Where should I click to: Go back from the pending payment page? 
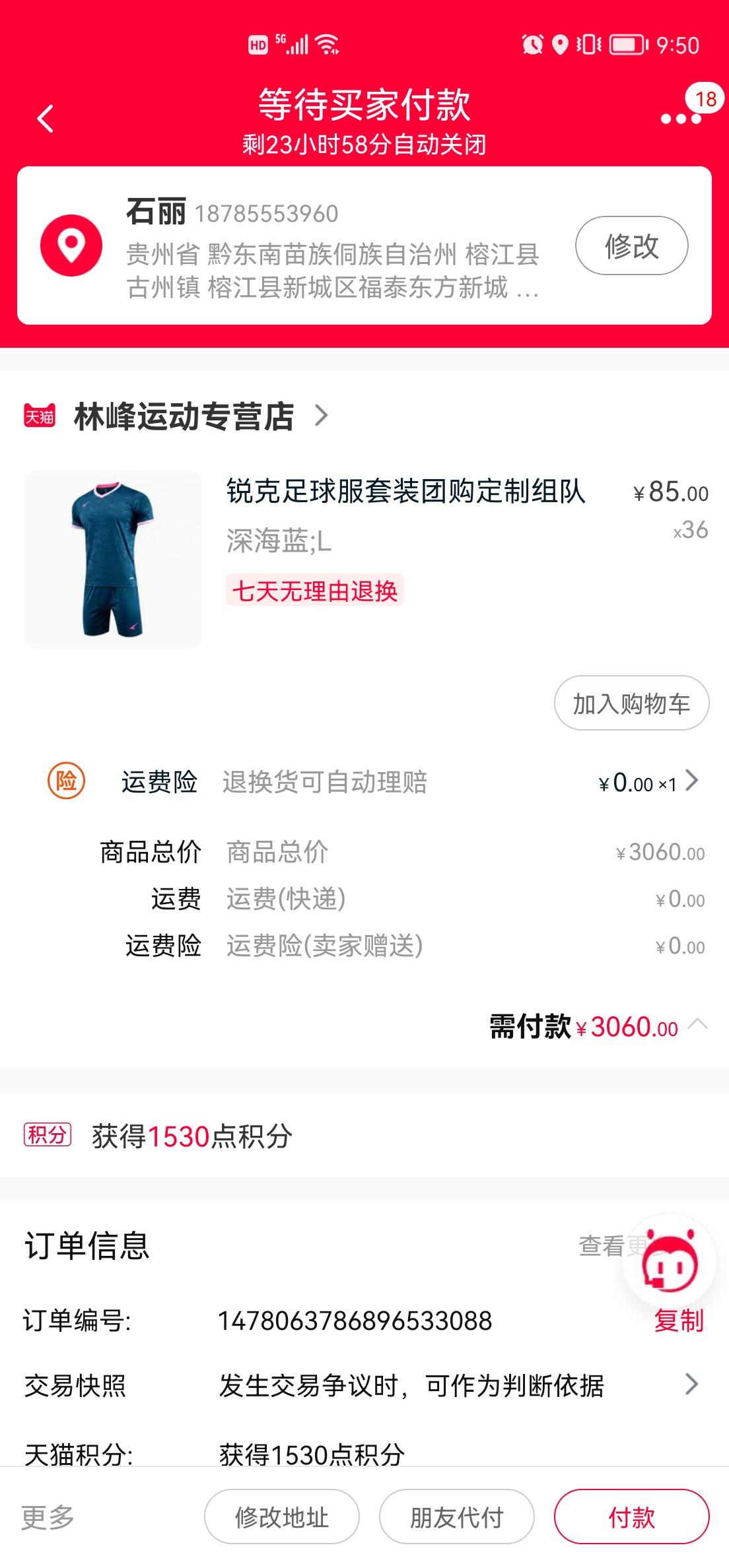45,119
